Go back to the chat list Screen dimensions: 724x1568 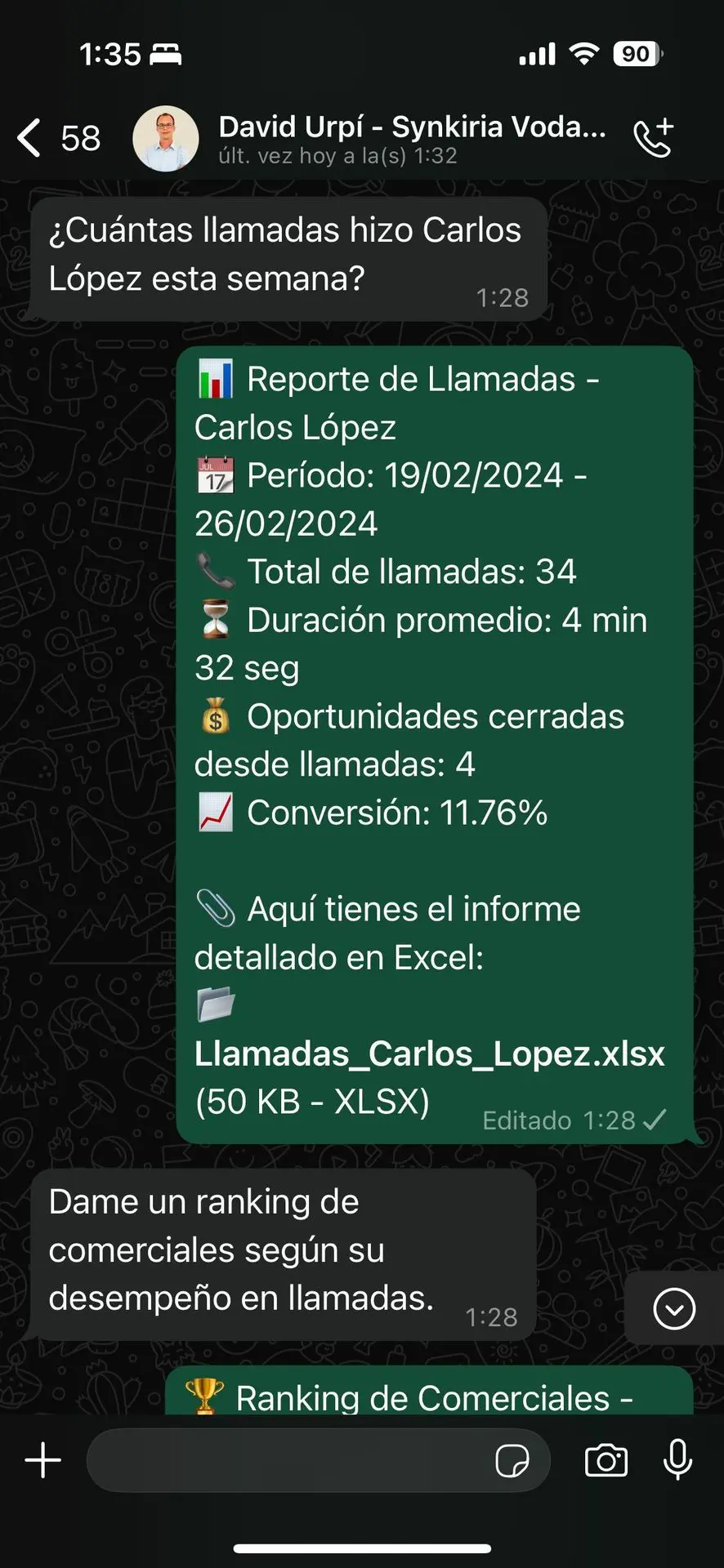point(31,137)
